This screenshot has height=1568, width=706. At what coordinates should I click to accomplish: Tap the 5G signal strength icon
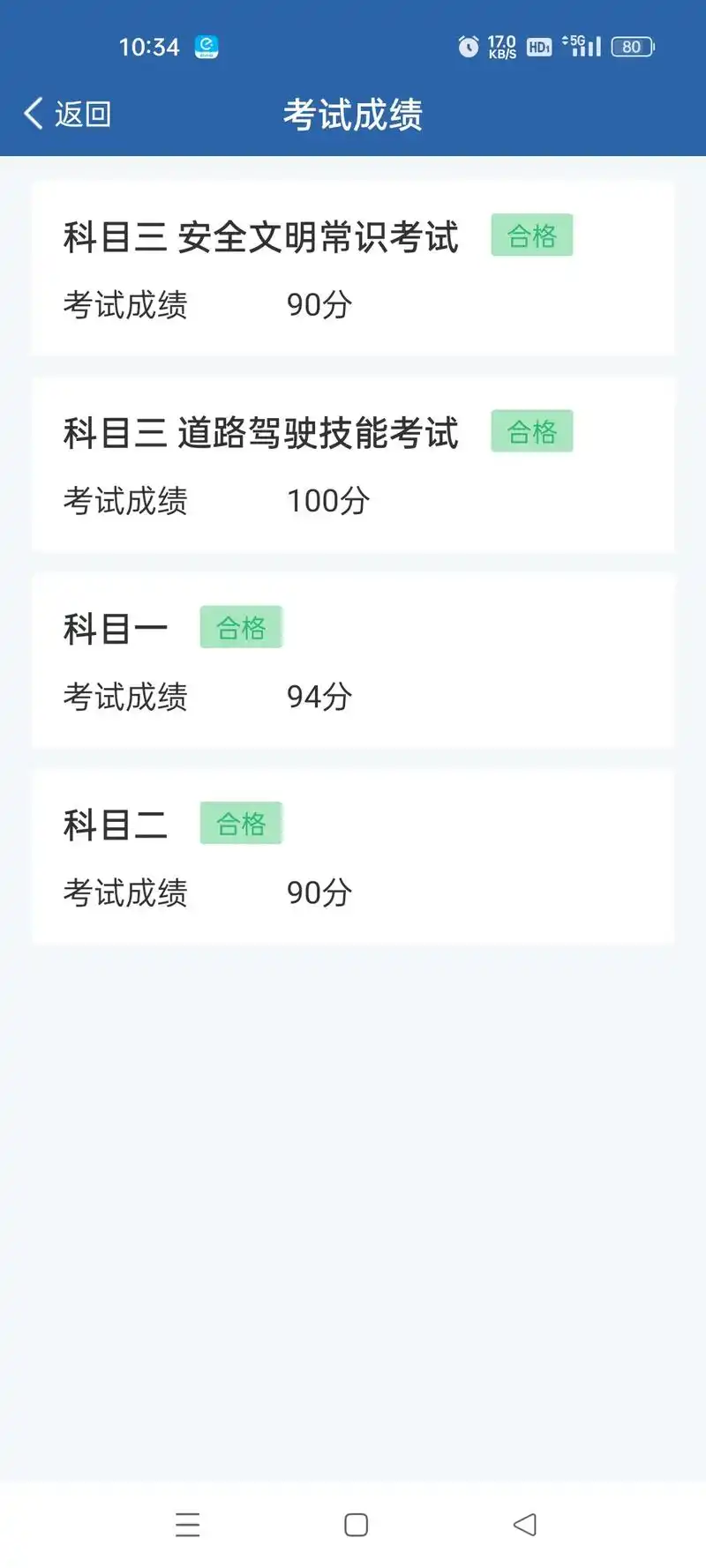click(582, 45)
